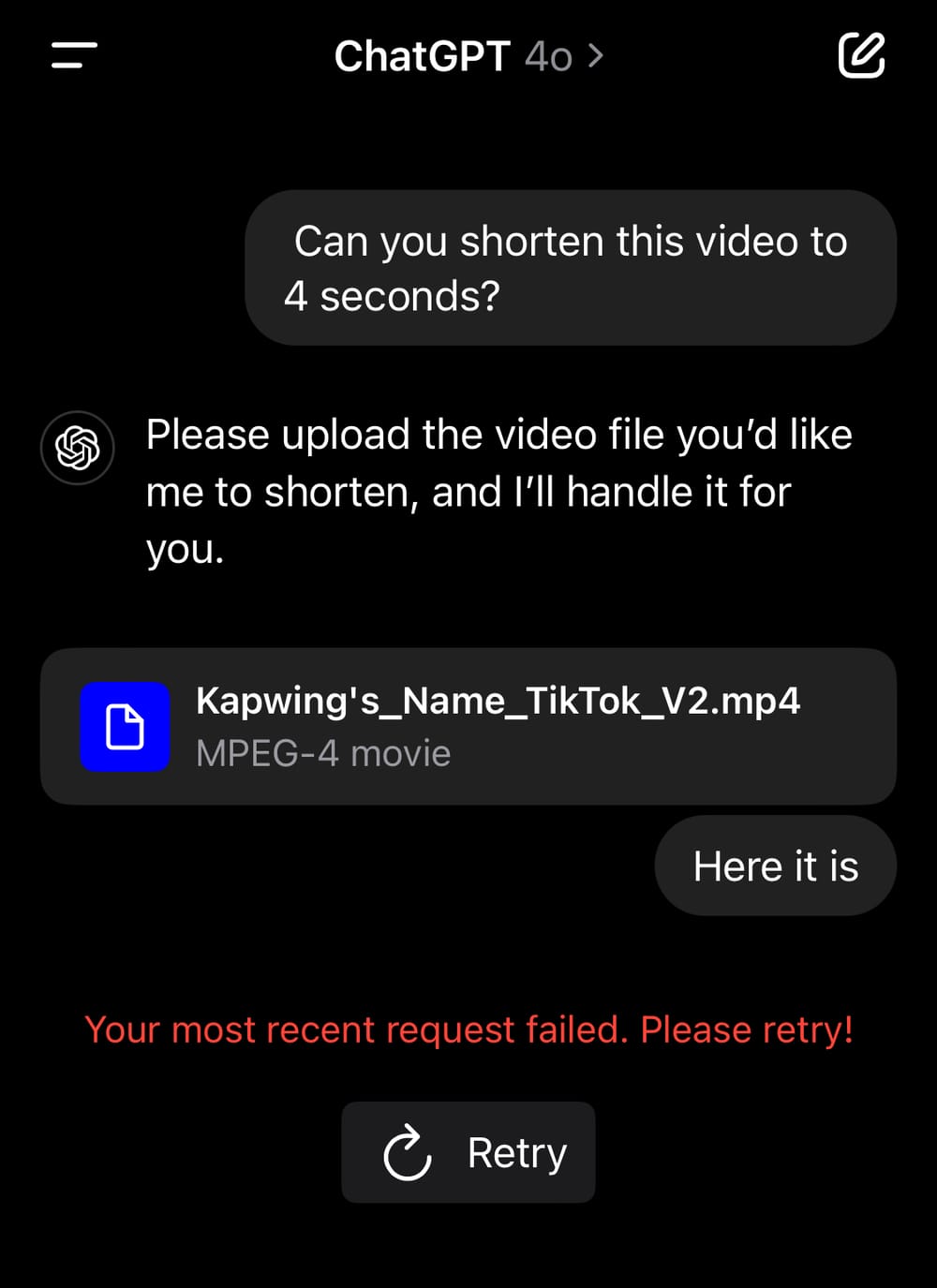
Task: Select the 'Here it is' message bubble
Action: click(x=775, y=866)
